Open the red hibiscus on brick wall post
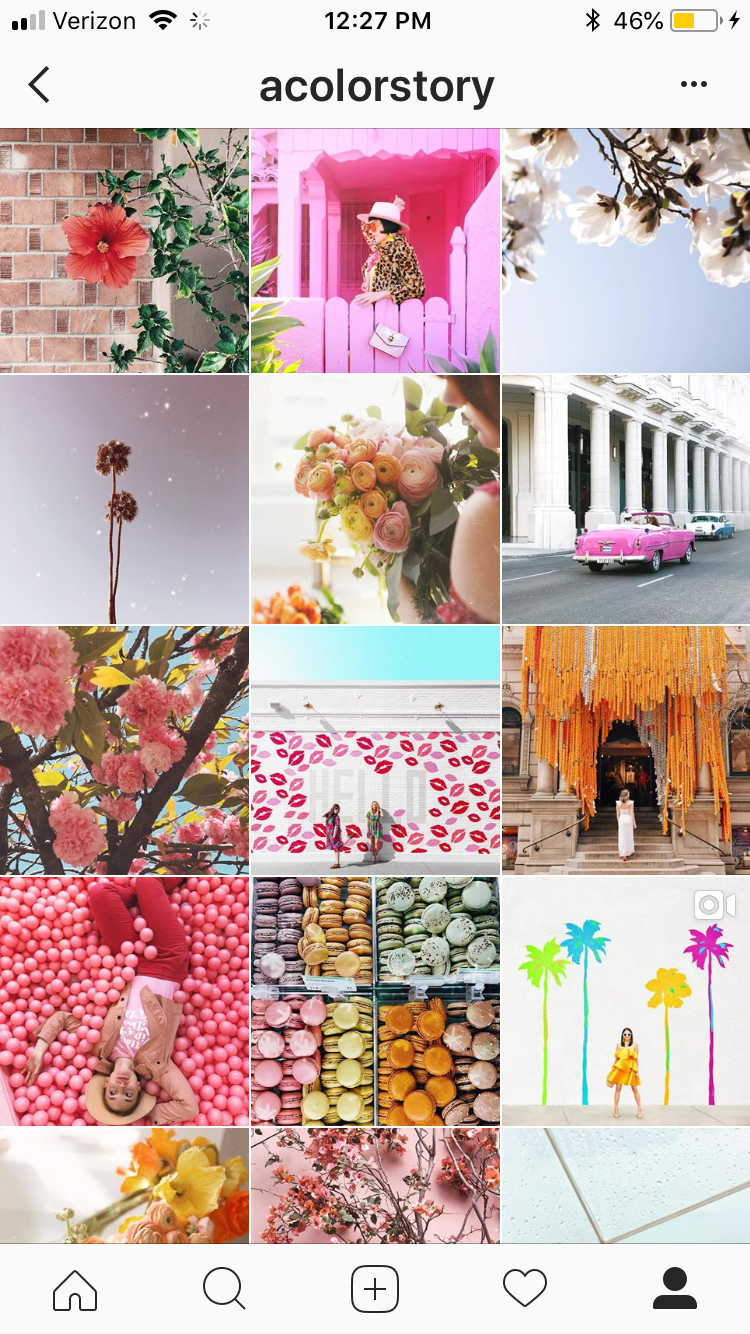The width and height of the screenshot is (750, 1334). 124,250
